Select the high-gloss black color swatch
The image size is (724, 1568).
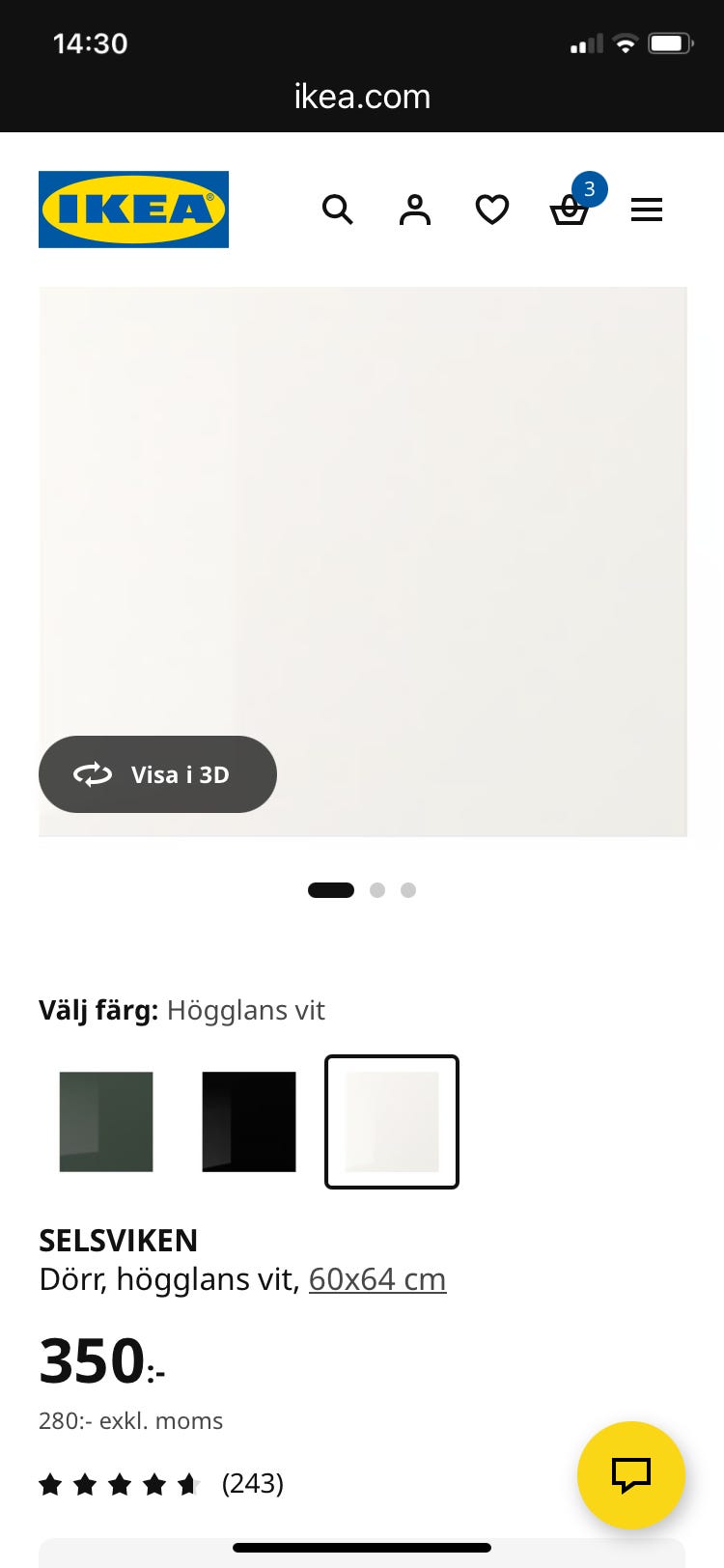coord(248,1122)
